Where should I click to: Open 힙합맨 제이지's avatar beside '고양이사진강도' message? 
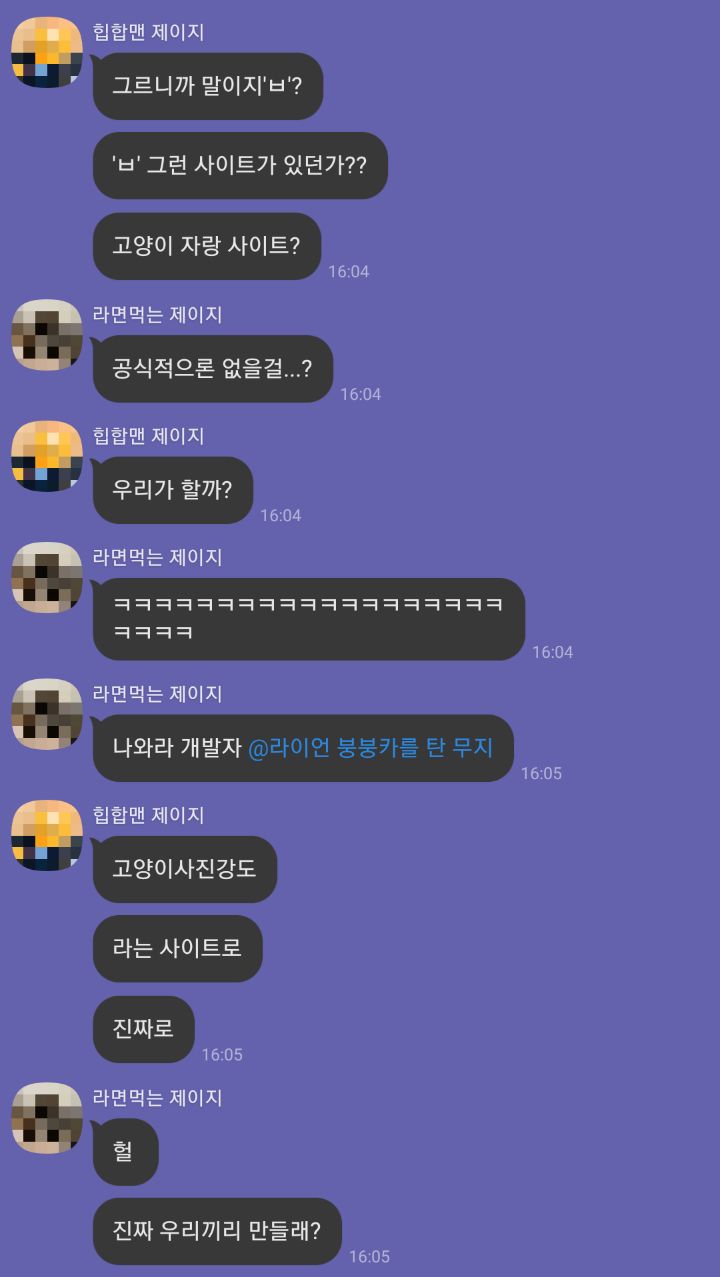(47, 836)
